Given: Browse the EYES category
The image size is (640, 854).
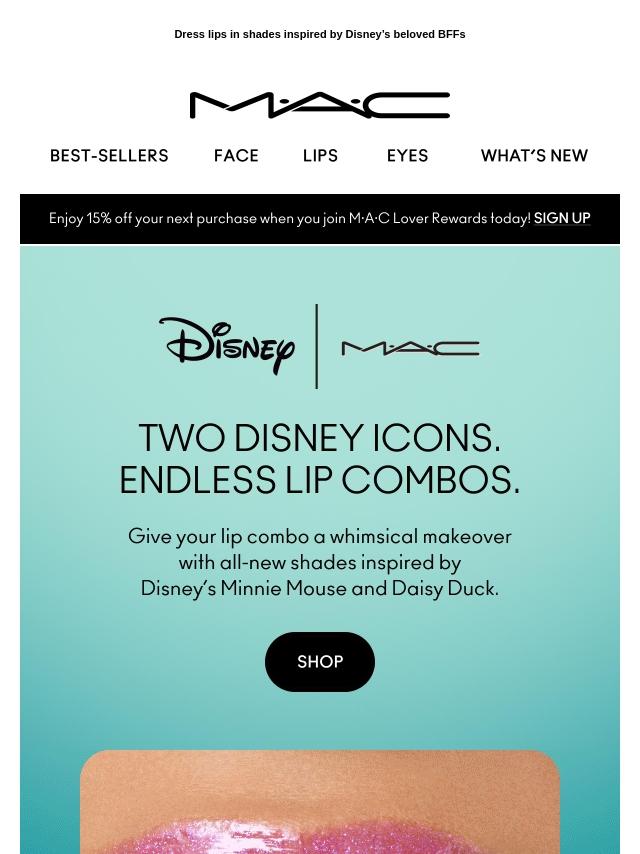Looking at the screenshot, I should [x=407, y=156].
